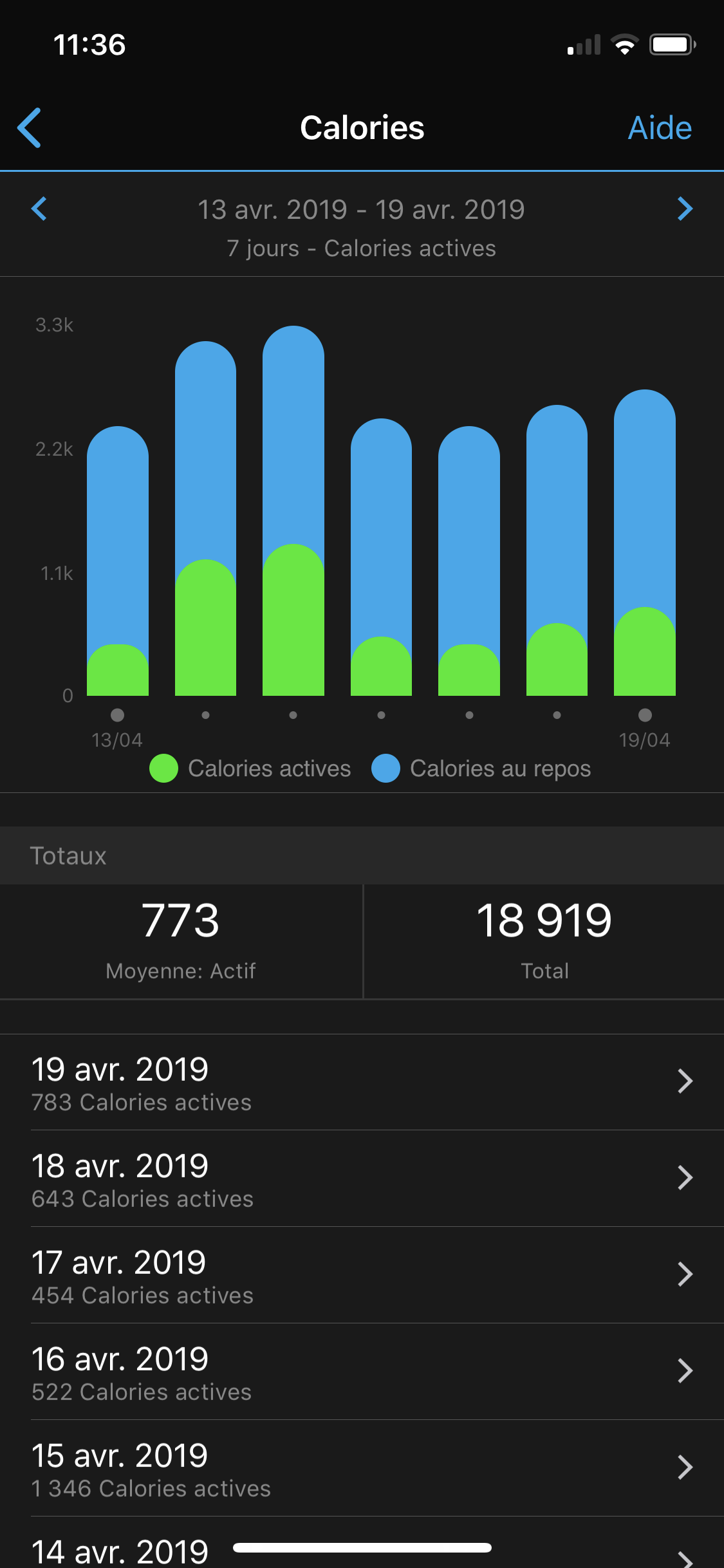
Task: Go back from the Calories screen
Action: click(x=30, y=127)
